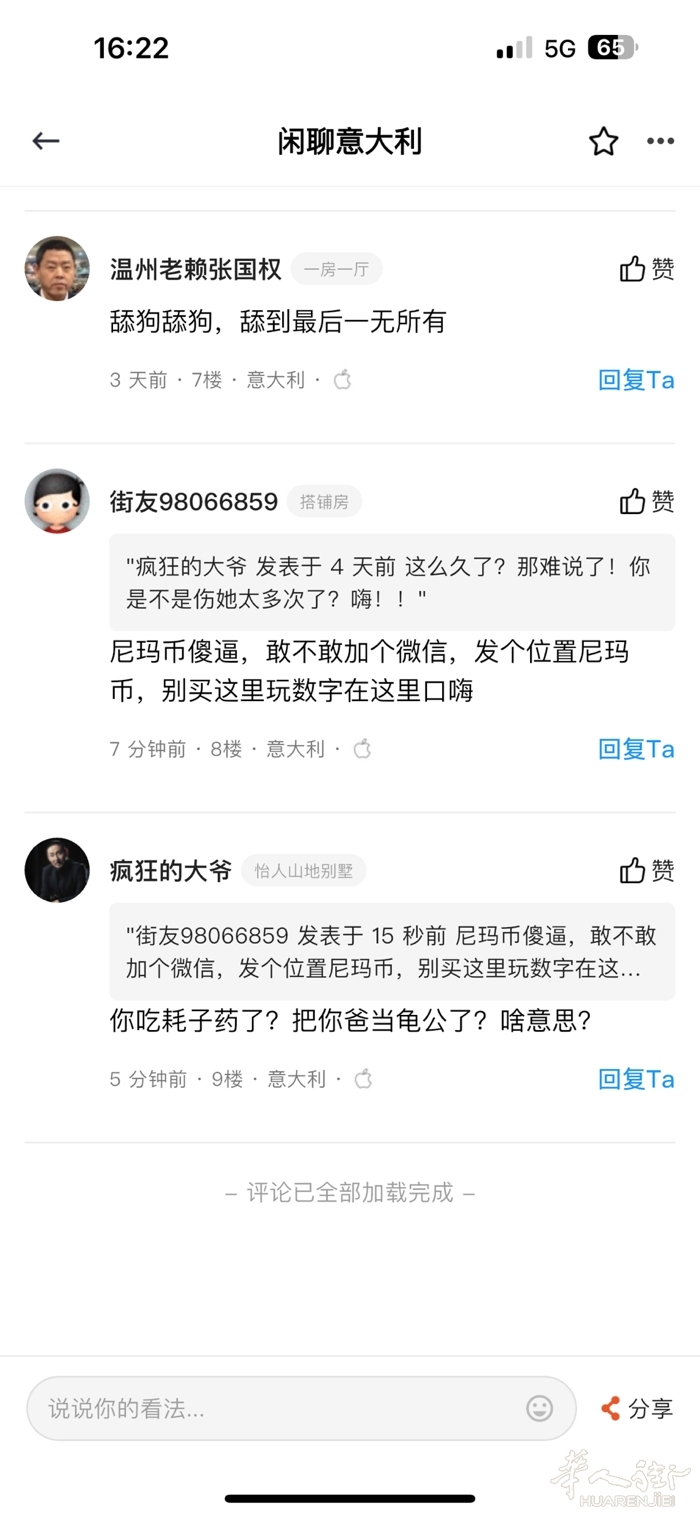Open 疯狂的大爷's profile avatar

click(57, 870)
